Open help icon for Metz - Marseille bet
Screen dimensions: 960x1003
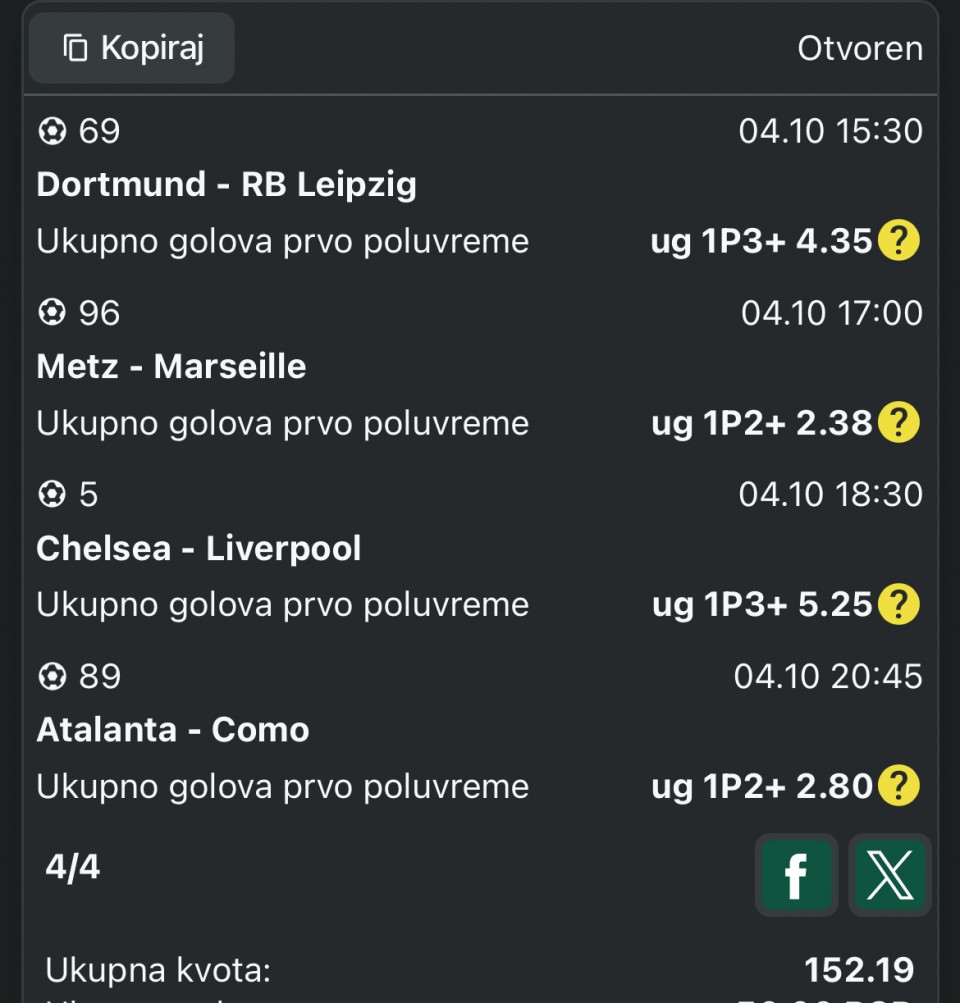(x=898, y=423)
